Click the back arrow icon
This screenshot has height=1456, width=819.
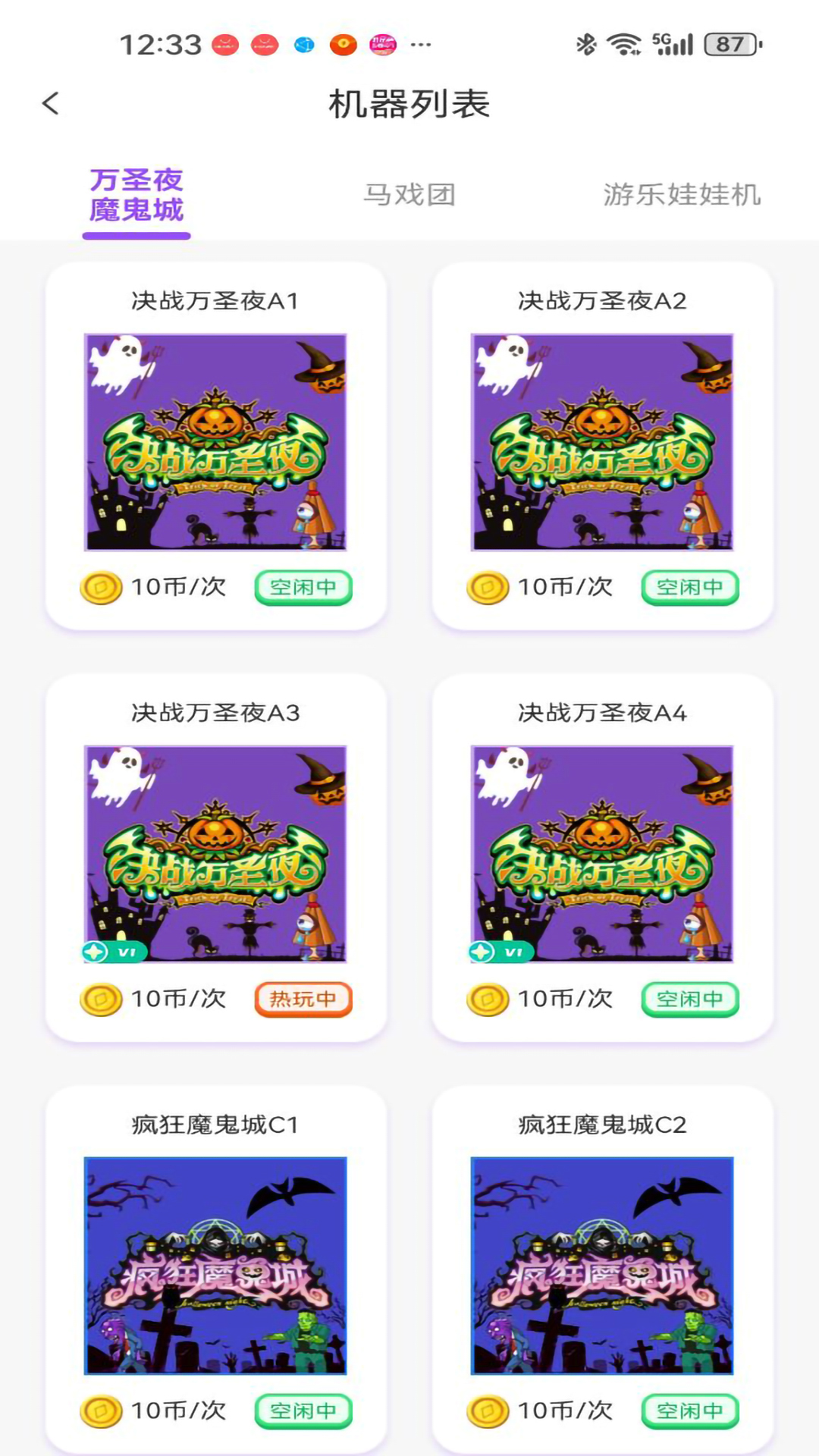tap(50, 103)
